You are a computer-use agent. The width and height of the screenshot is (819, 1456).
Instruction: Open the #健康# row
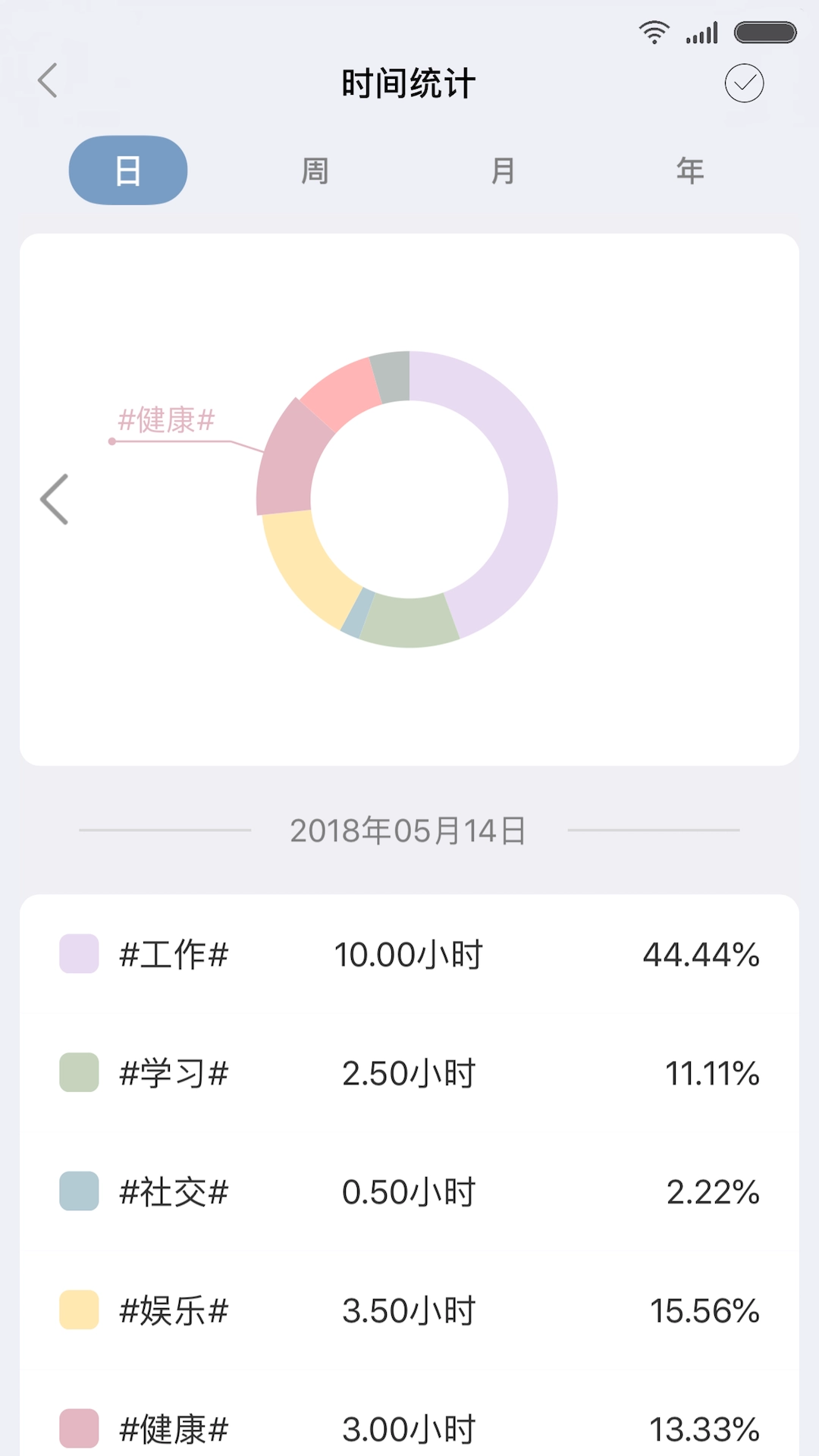pyautogui.click(x=409, y=1428)
